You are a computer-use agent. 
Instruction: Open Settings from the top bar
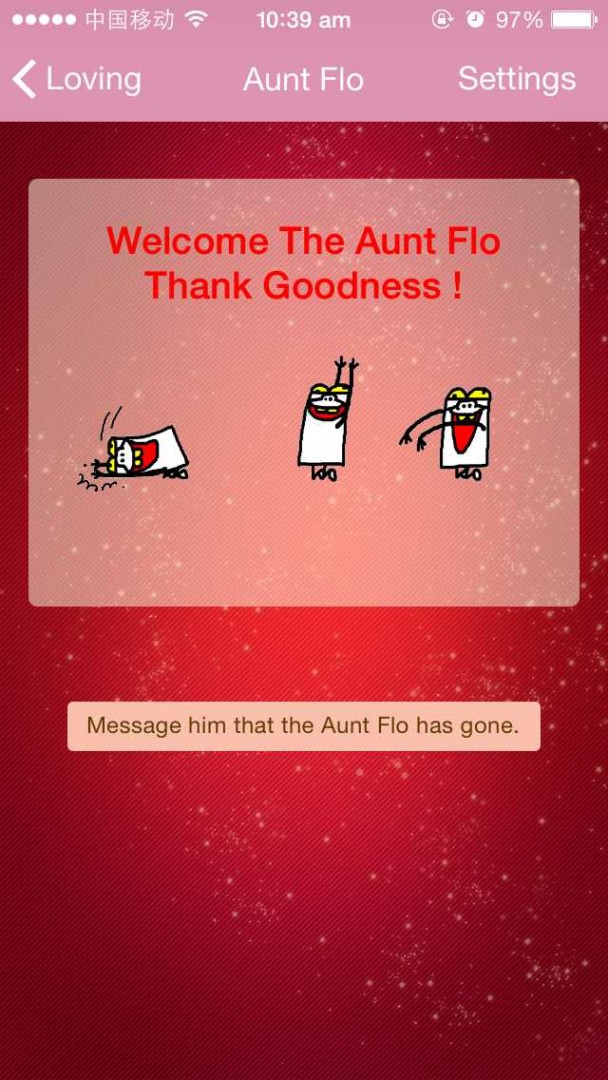coord(516,79)
